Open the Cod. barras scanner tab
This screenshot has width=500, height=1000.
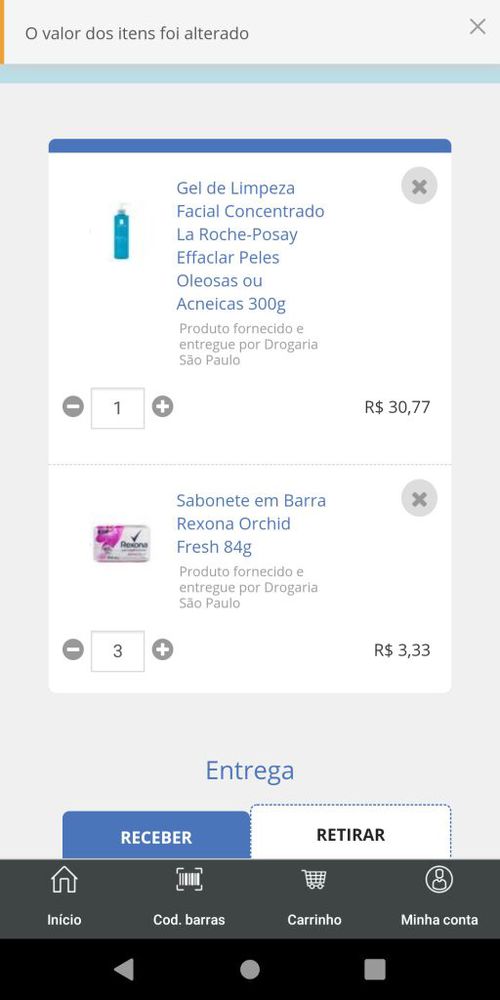189,897
